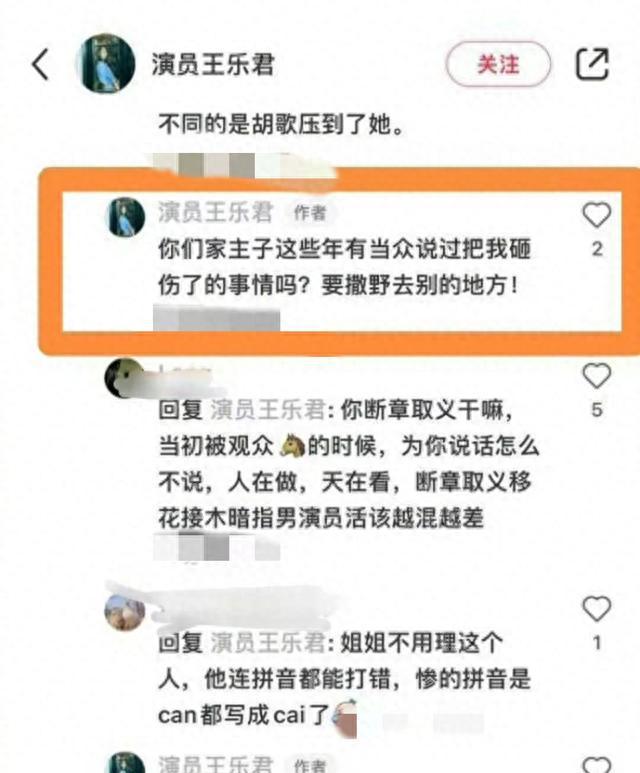Like the reply starting with 姐姐不用理这个人

click(596, 608)
